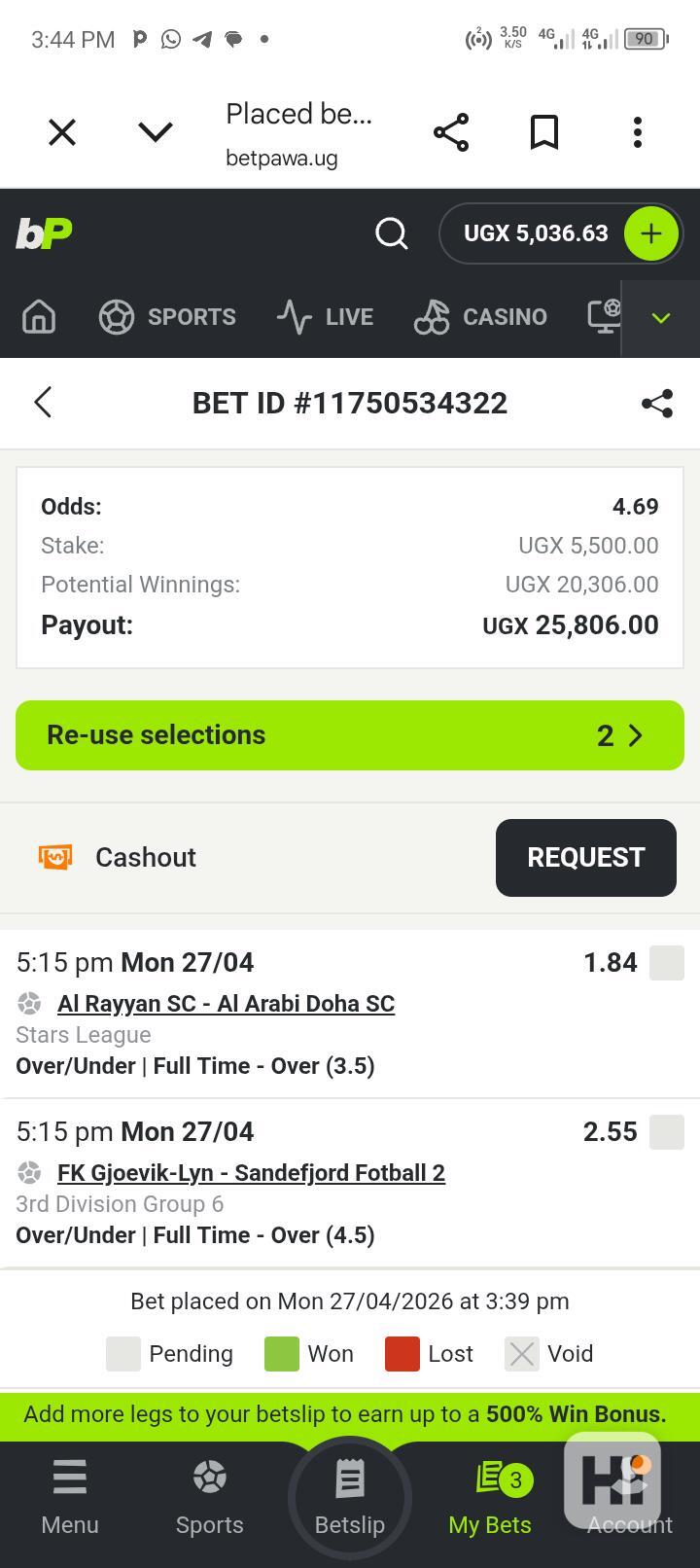700x1568 pixels.
Task: Expand the top navigation dropdown arrow
Action: tap(661, 318)
